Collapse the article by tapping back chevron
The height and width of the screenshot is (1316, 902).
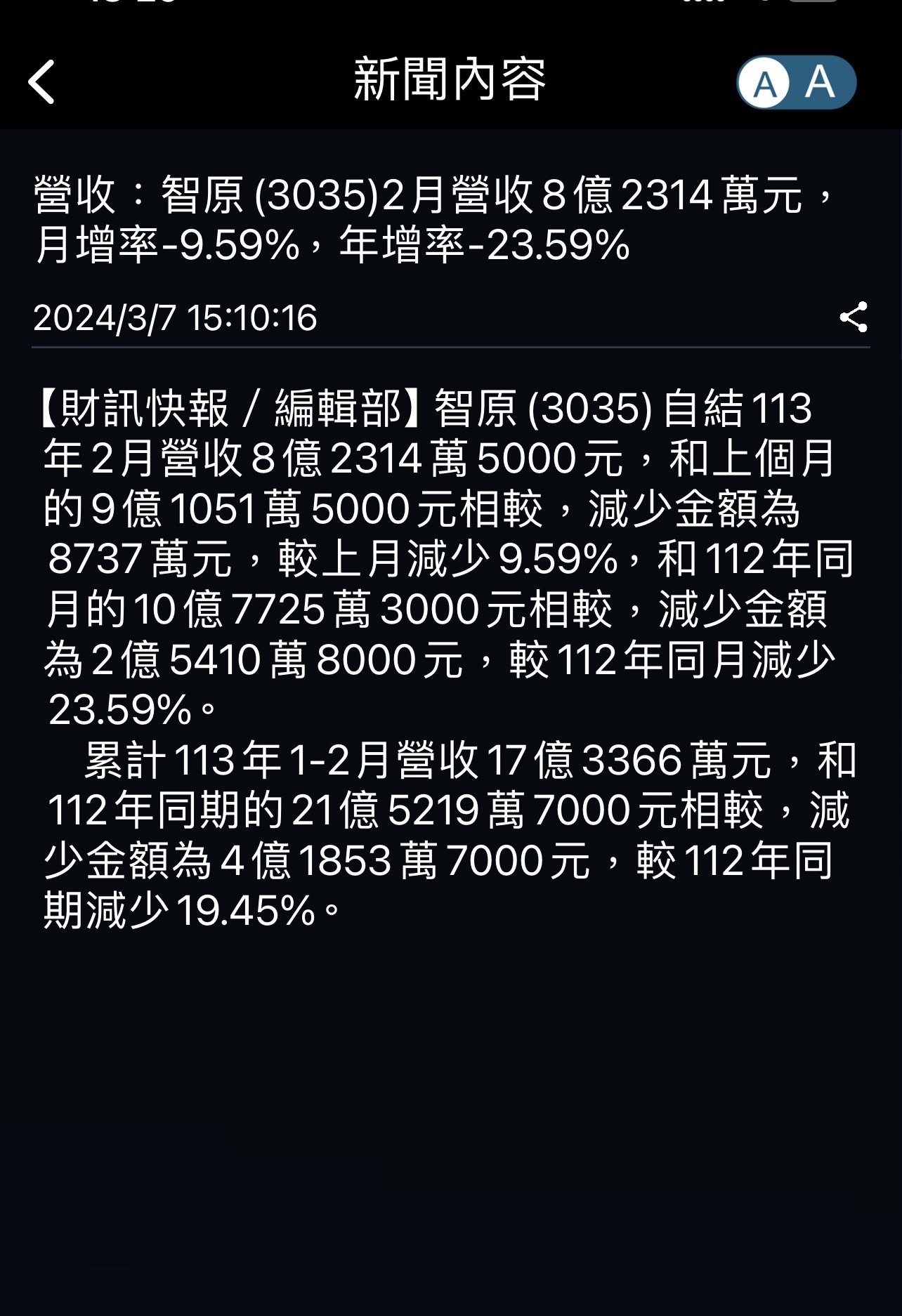coord(40,82)
